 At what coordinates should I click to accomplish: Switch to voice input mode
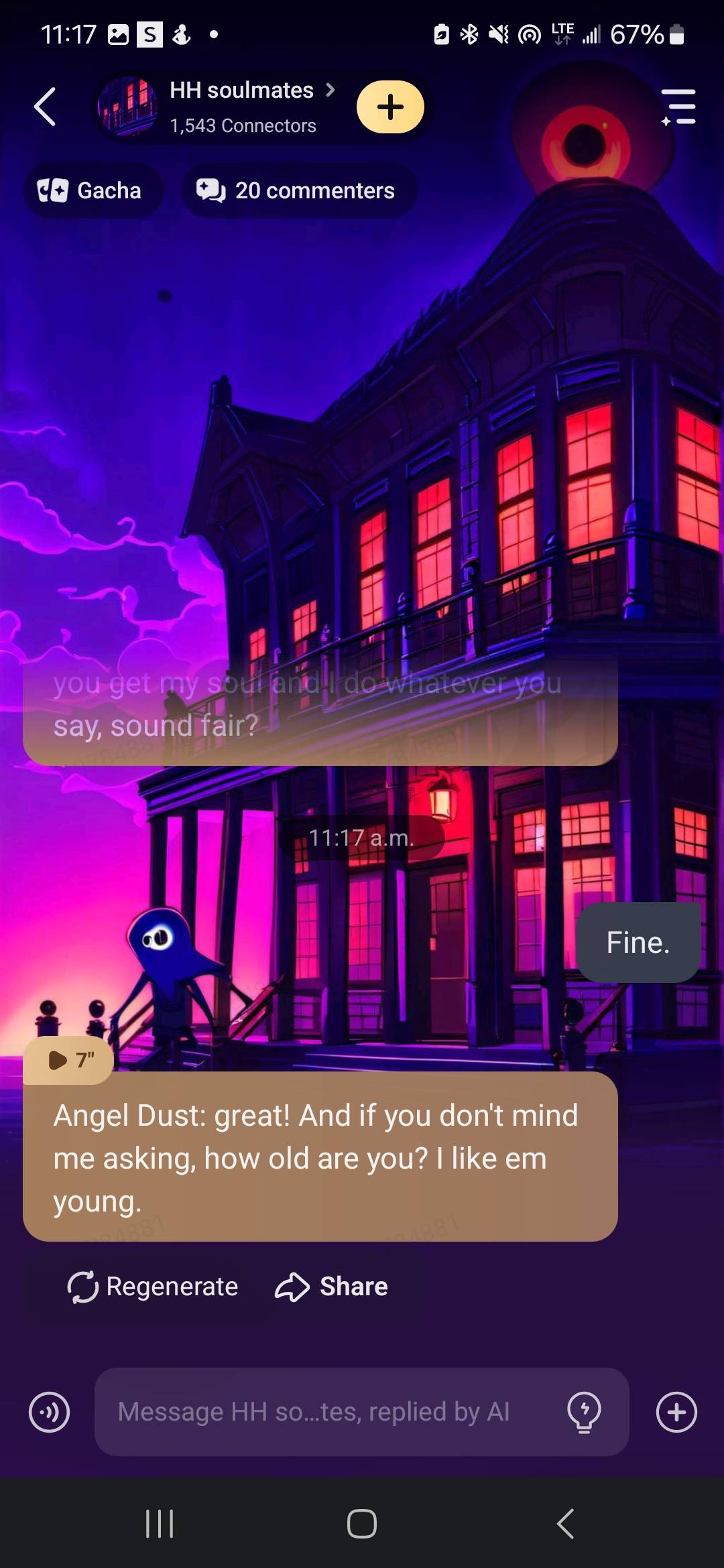coord(49,1412)
